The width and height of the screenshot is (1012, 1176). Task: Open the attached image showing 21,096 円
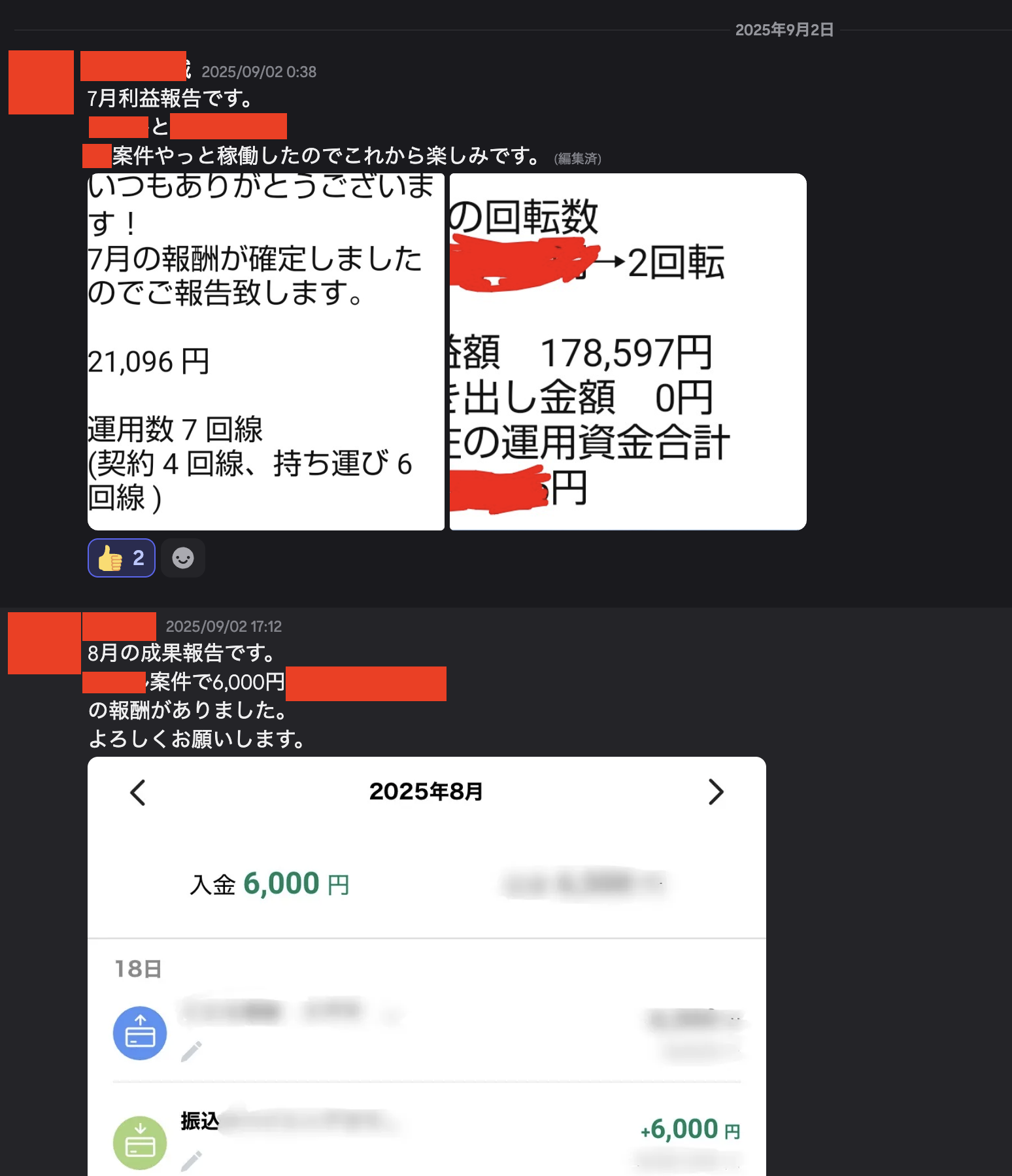click(x=266, y=352)
